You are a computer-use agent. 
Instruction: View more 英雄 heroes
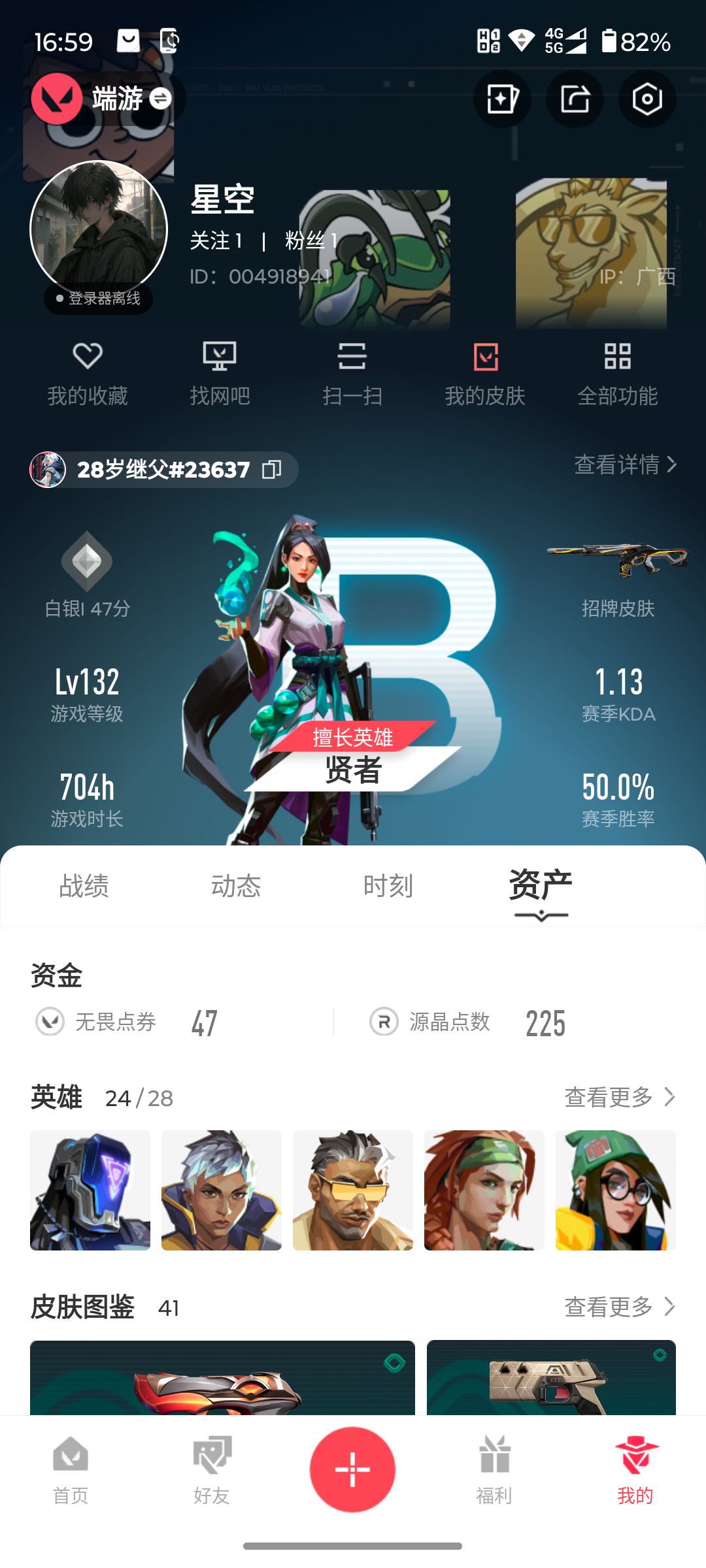[x=618, y=1097]
